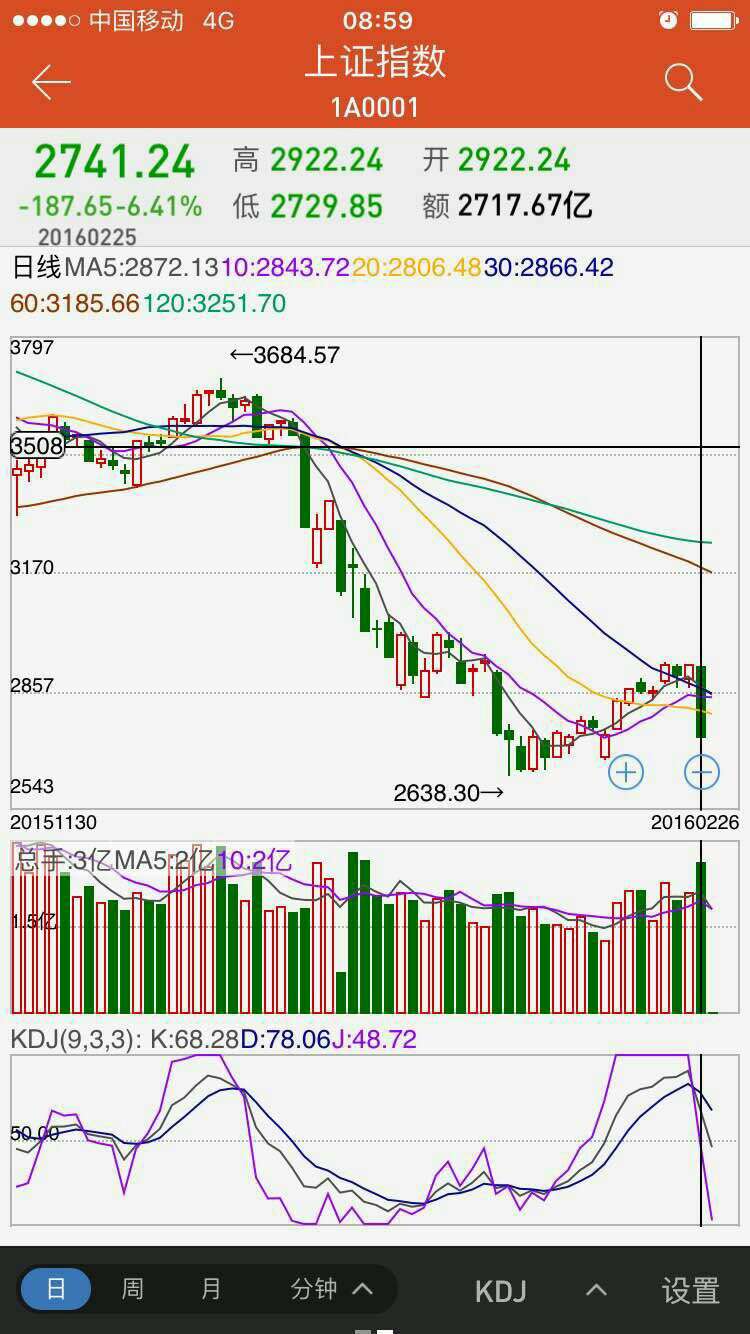This screenshot has width=750, height=1334.
Task: Switch to the 日 daily chart tab
Action: 56,1289
